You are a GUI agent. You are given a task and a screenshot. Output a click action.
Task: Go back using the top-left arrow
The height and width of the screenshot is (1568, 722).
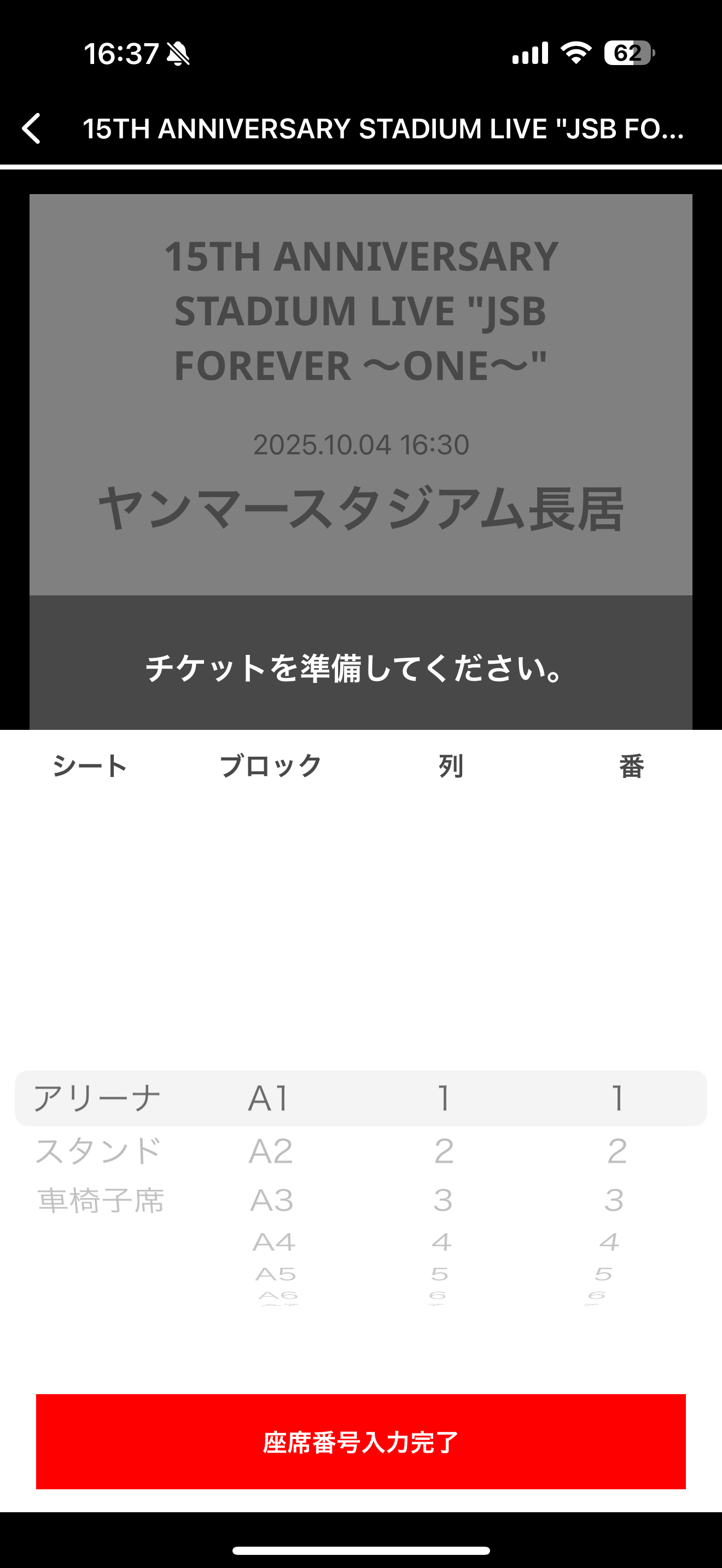coord(32,128)
